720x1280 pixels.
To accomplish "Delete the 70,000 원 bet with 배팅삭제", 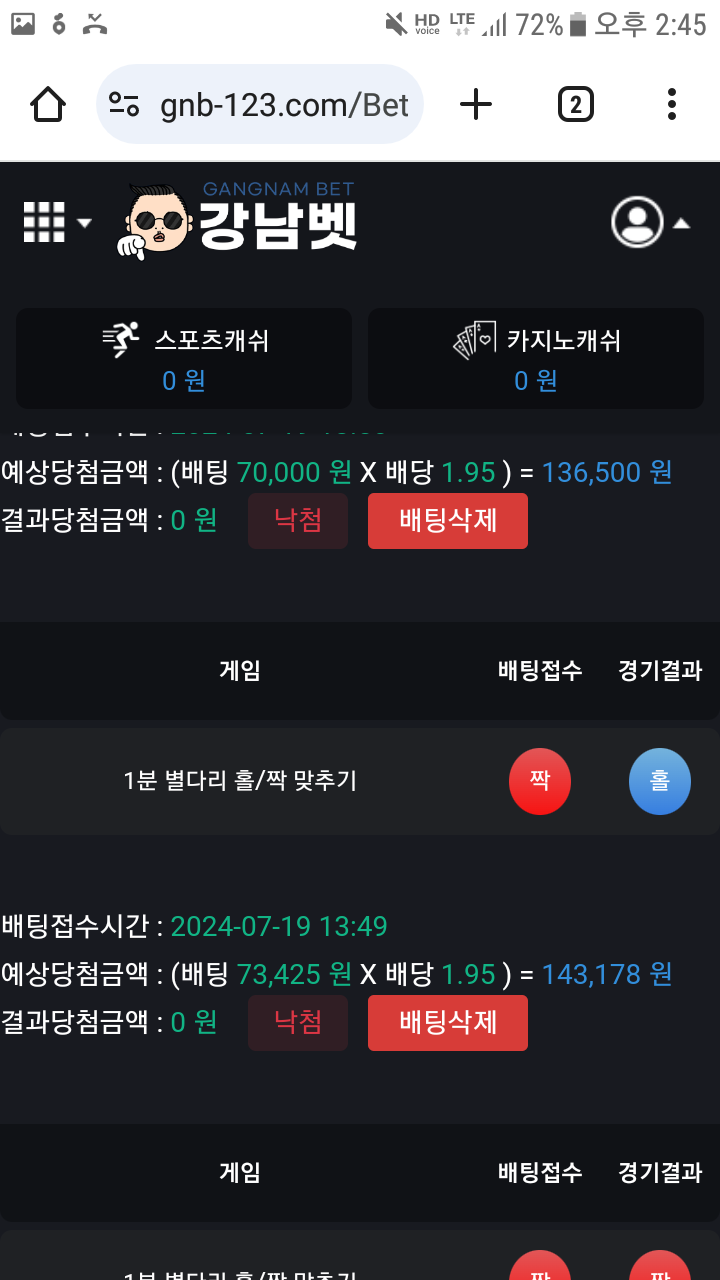I will tap(447, 521).
